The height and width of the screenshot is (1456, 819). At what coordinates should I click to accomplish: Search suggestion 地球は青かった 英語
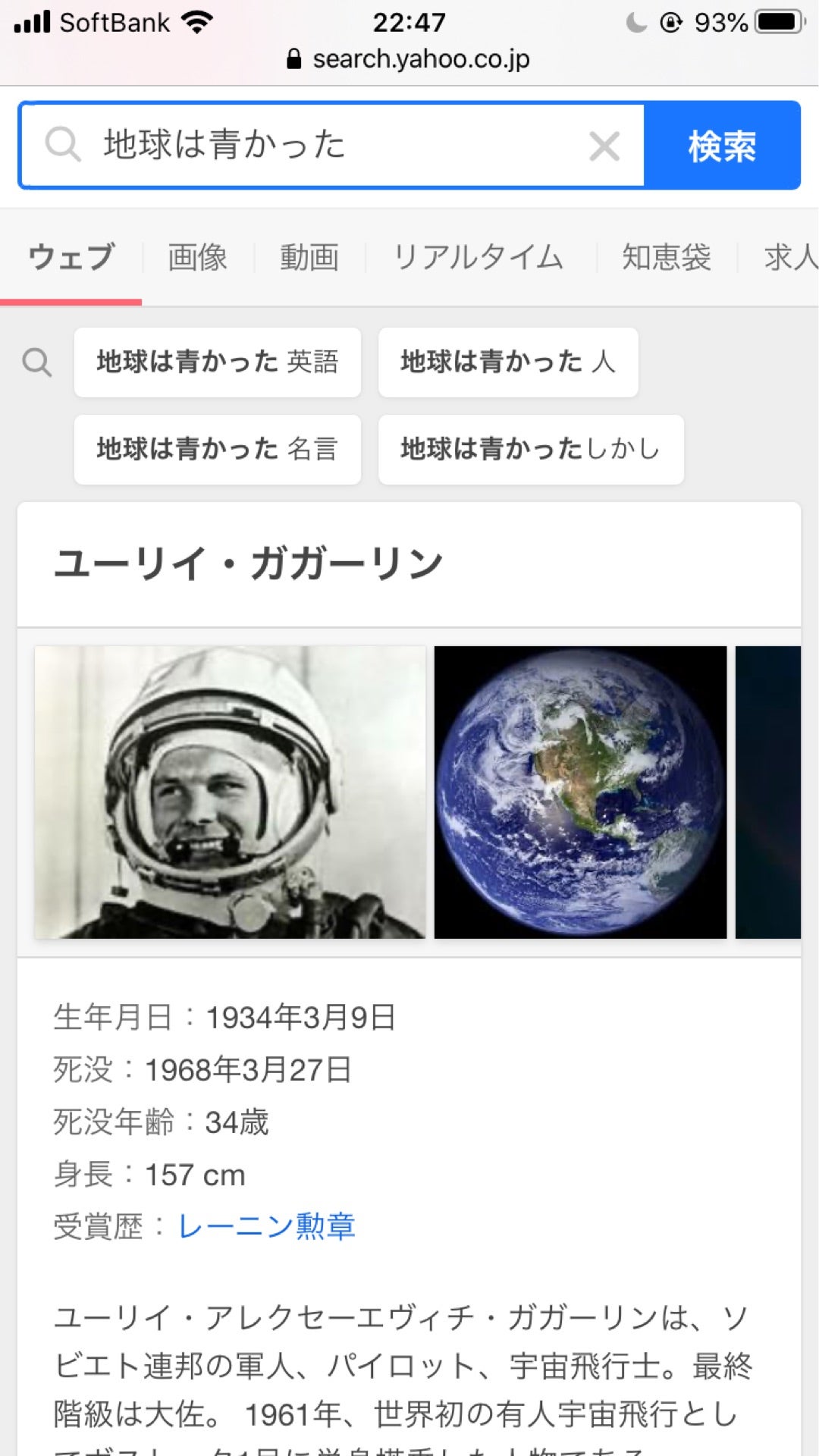click(x=218, y=363)
